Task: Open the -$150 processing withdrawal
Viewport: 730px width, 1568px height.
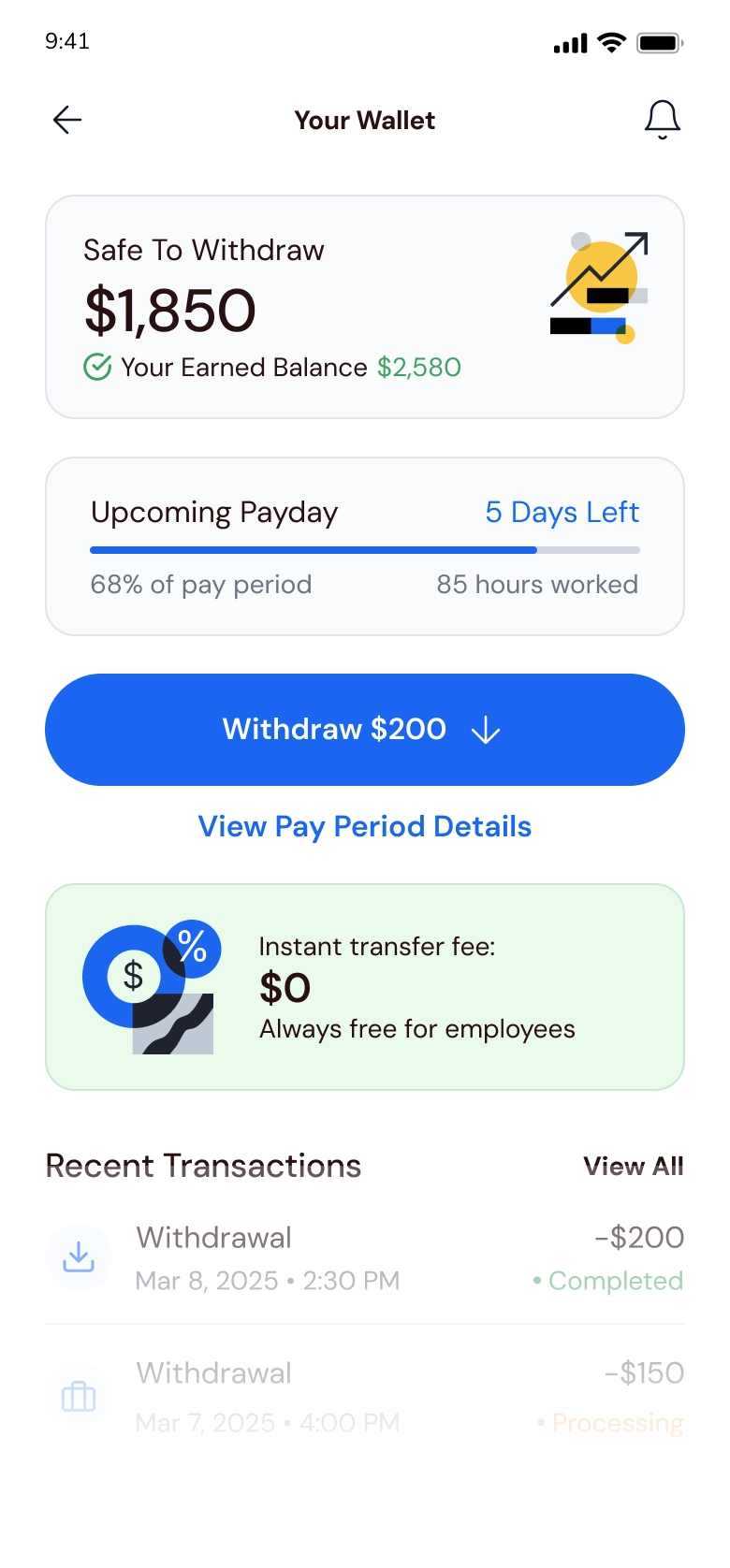Action: 365,1397
